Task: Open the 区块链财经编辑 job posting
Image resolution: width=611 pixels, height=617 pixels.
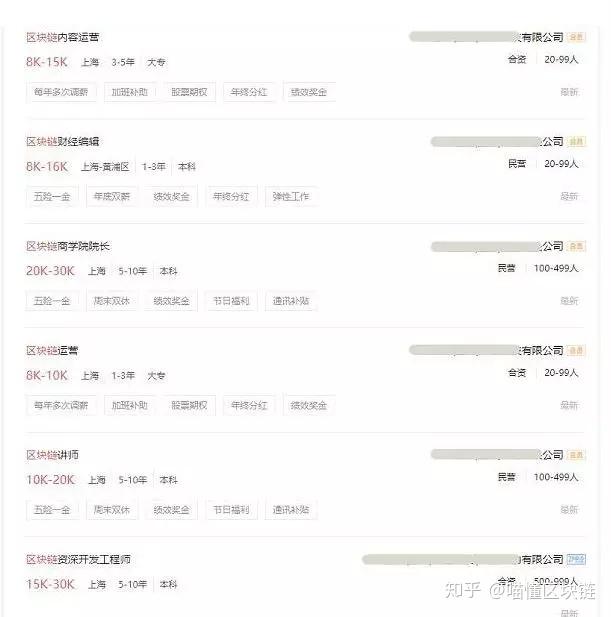Action: (x=63, y=141)
